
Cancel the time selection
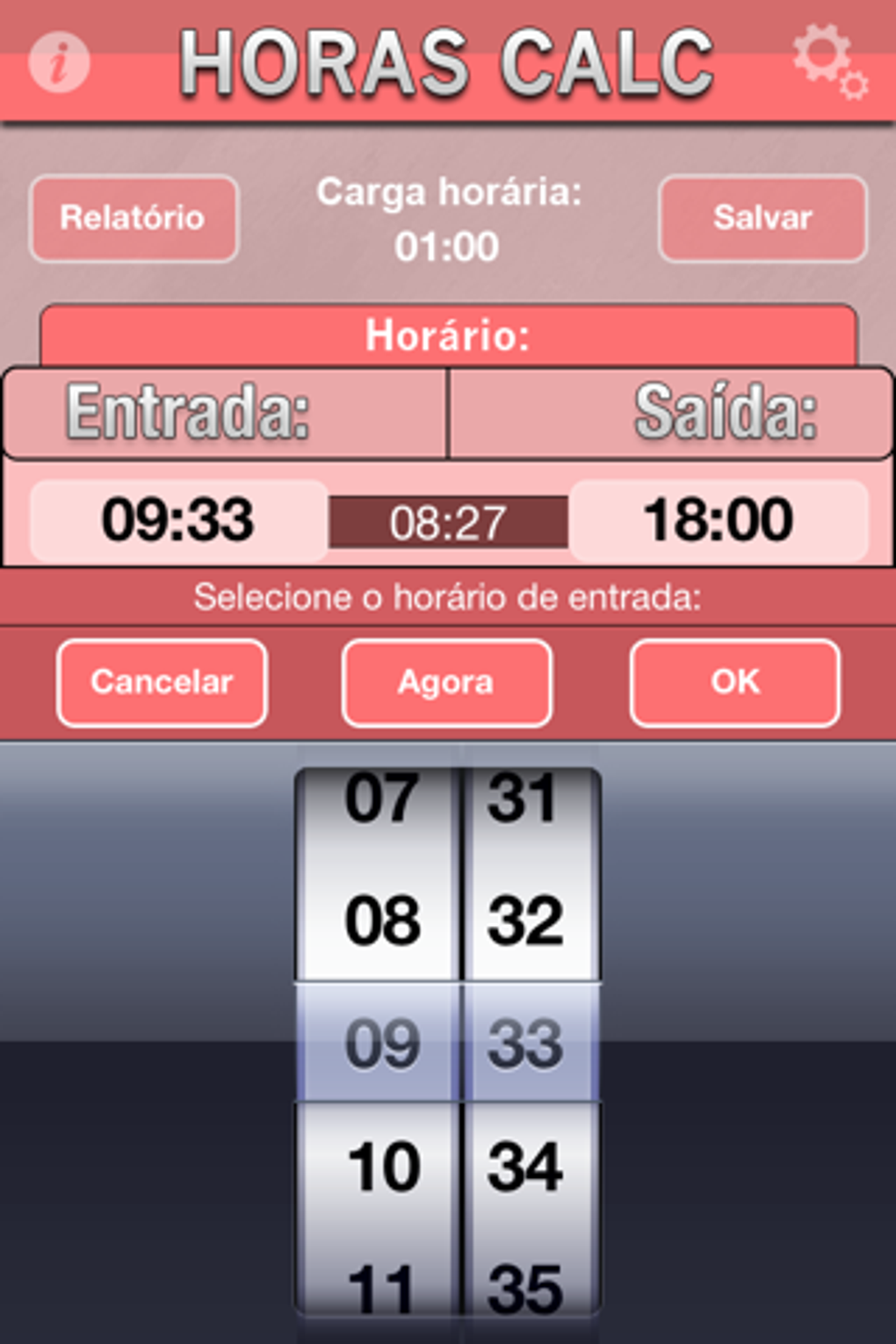(x=162, y=683)
